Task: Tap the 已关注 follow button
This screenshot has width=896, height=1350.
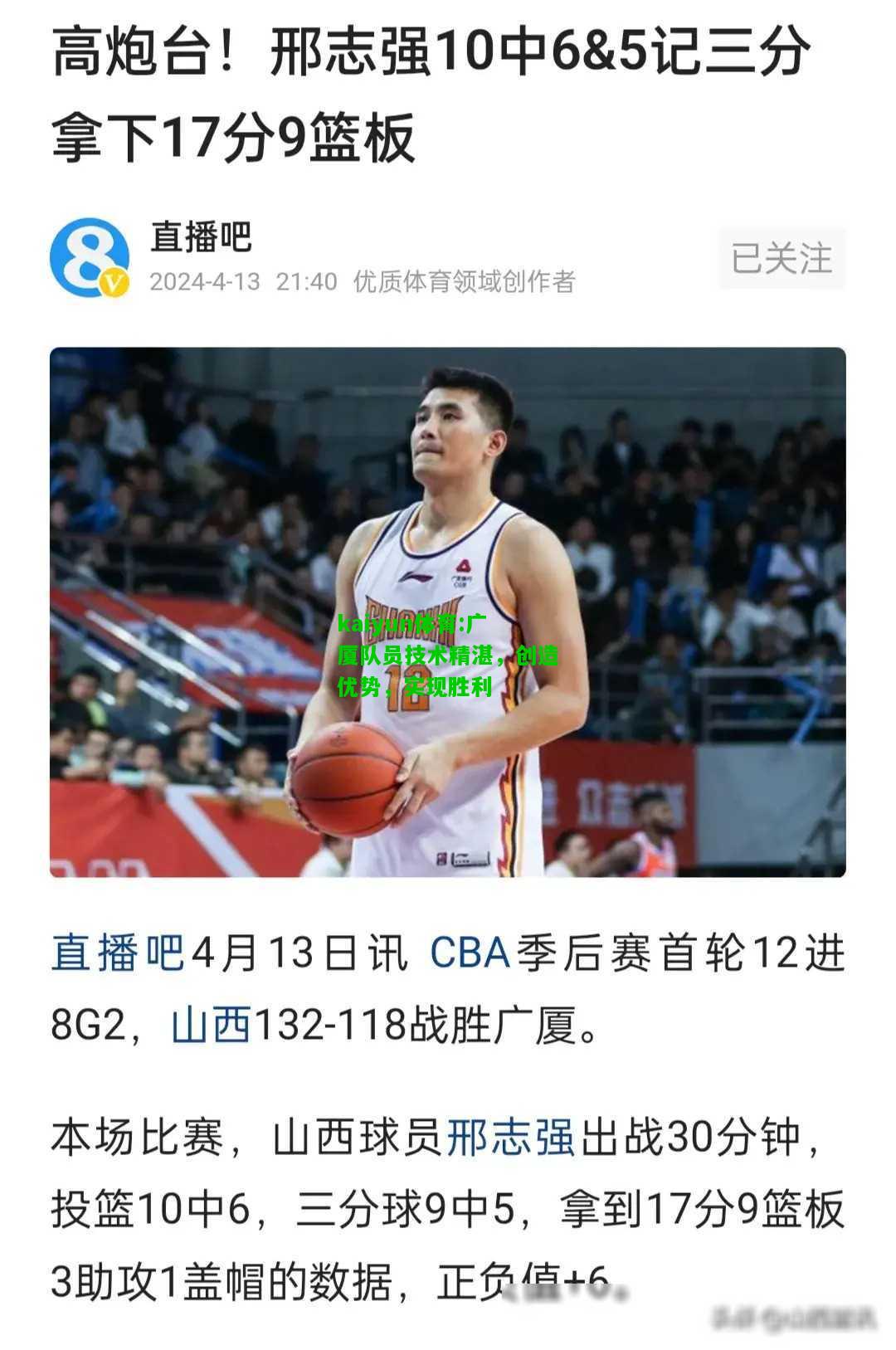Action: 781,258
